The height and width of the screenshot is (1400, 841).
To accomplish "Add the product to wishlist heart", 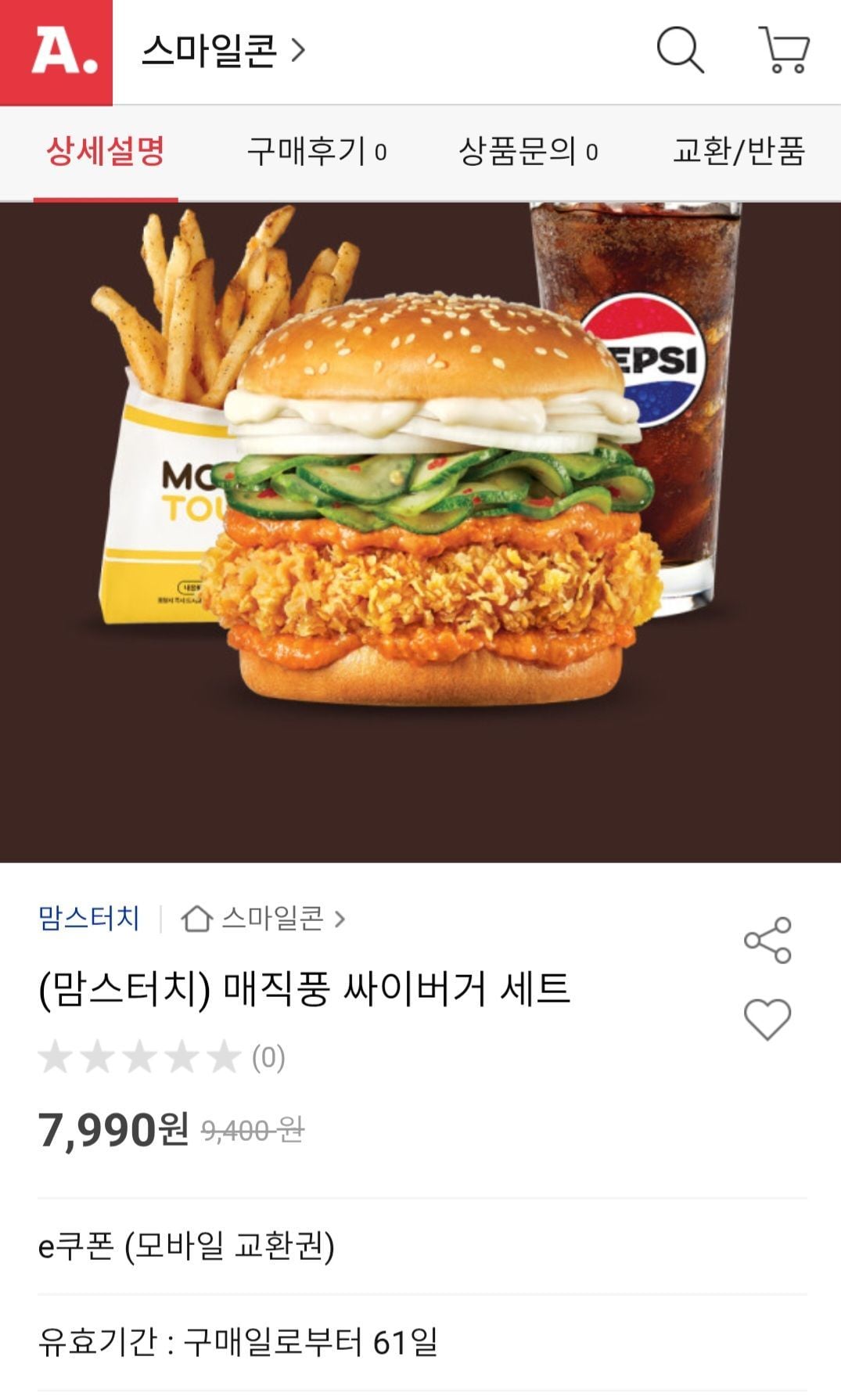I will point(767,1019).
